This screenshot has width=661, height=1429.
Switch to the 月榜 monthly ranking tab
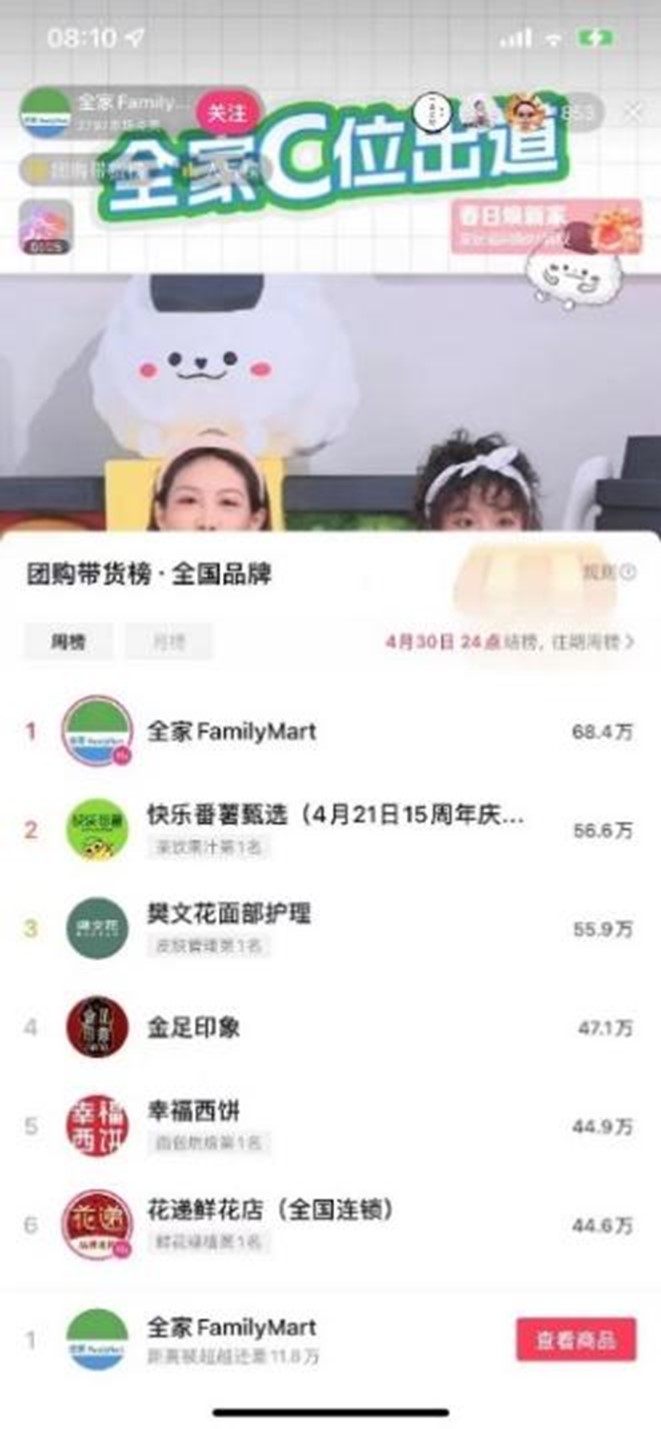(169, 641)
